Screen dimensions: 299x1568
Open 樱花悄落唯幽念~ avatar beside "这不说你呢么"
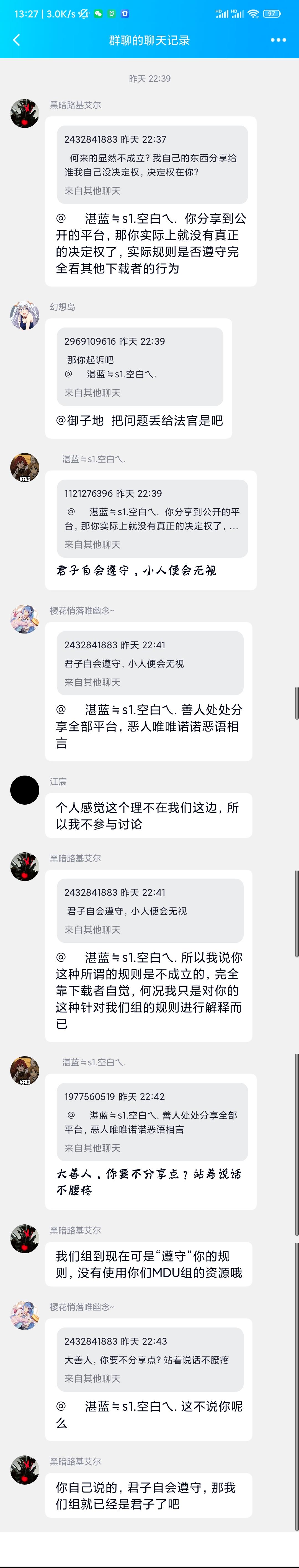coord(25,1315)
